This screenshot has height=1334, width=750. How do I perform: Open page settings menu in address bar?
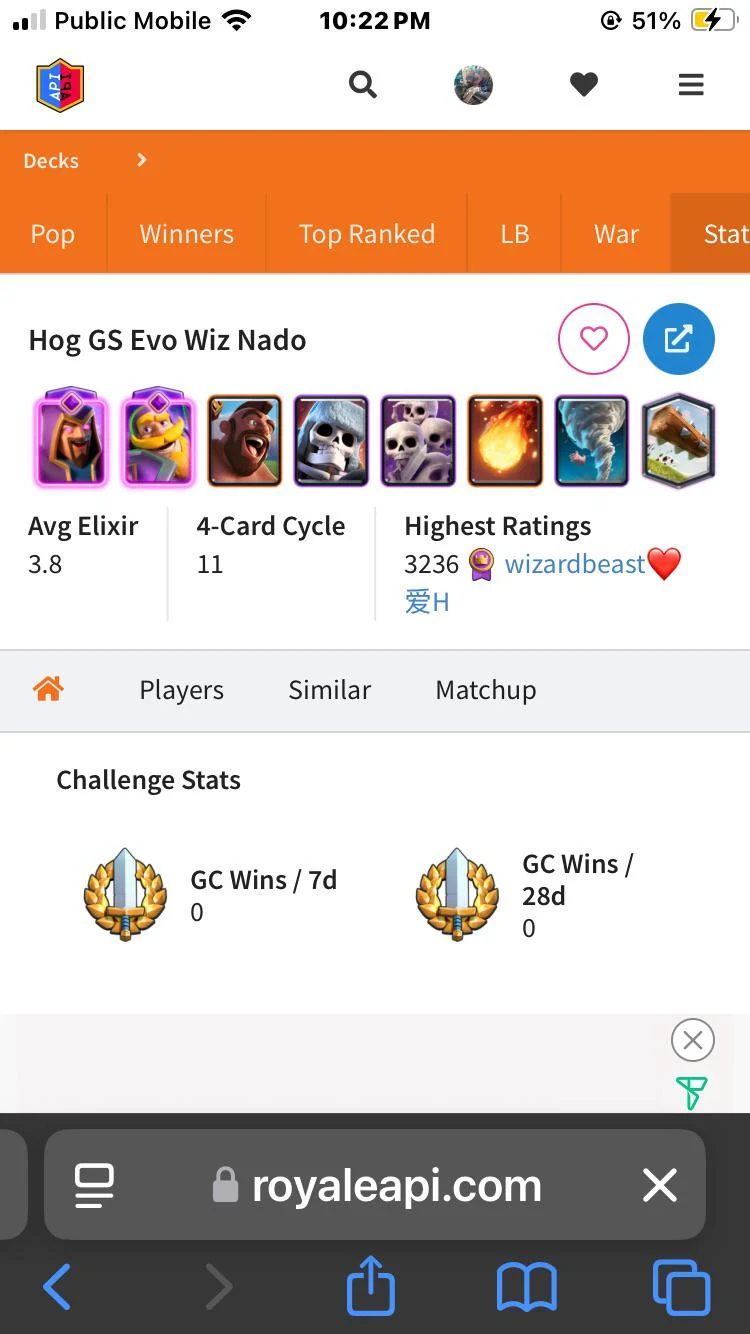[95, 1185]
